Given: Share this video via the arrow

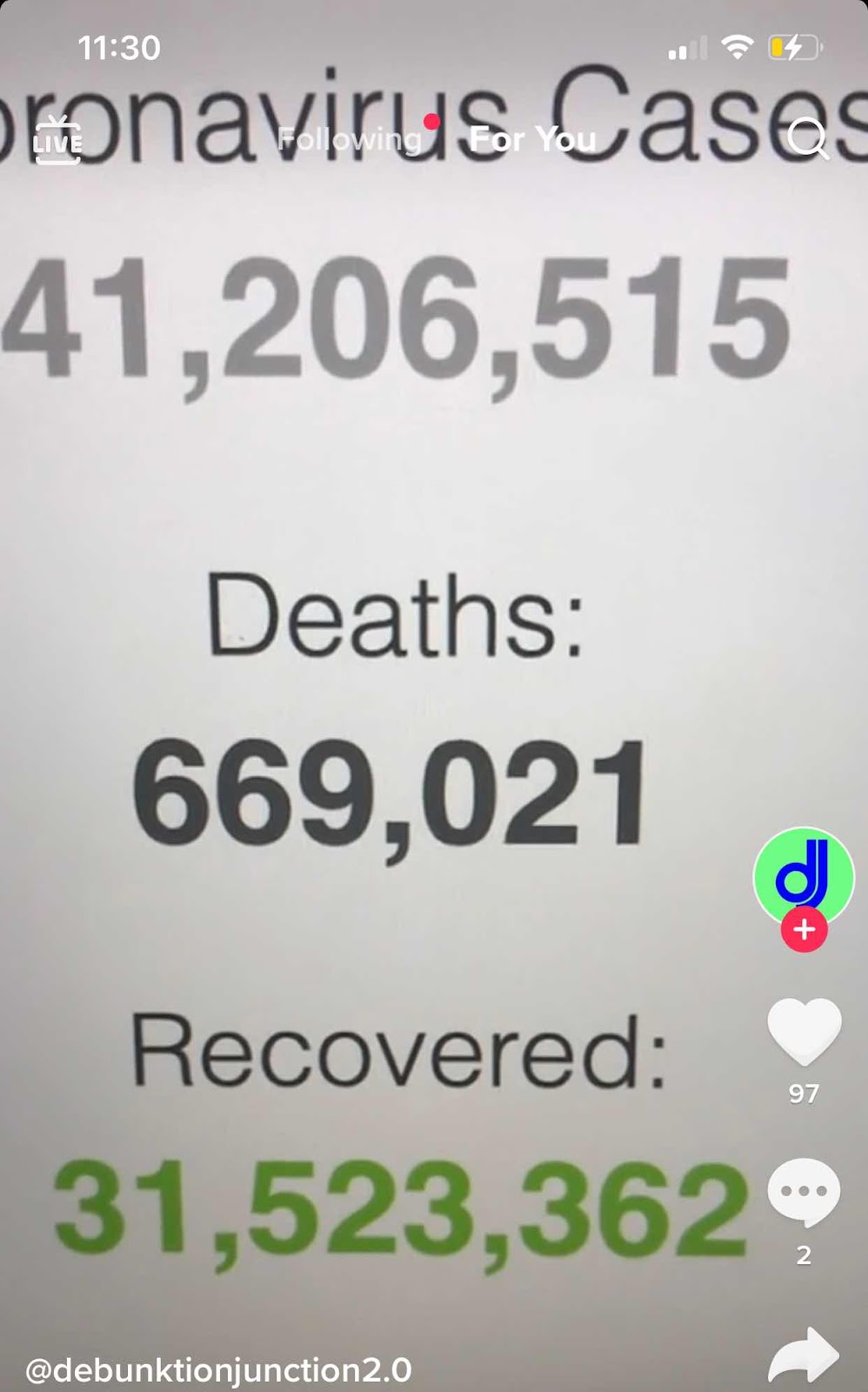Looking at the screenshot, I should tap(804, 1355).
